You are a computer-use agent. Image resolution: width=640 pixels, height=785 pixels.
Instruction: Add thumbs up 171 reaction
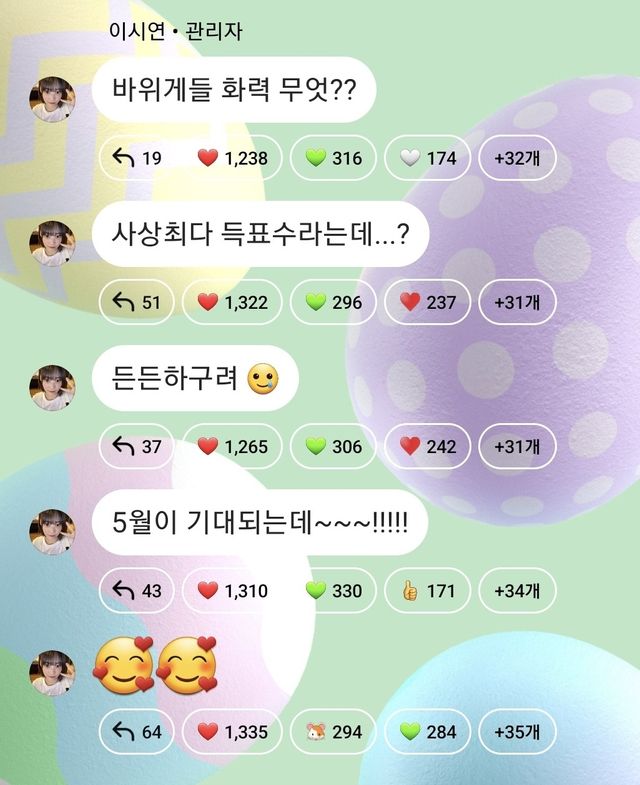click(428, 591)
